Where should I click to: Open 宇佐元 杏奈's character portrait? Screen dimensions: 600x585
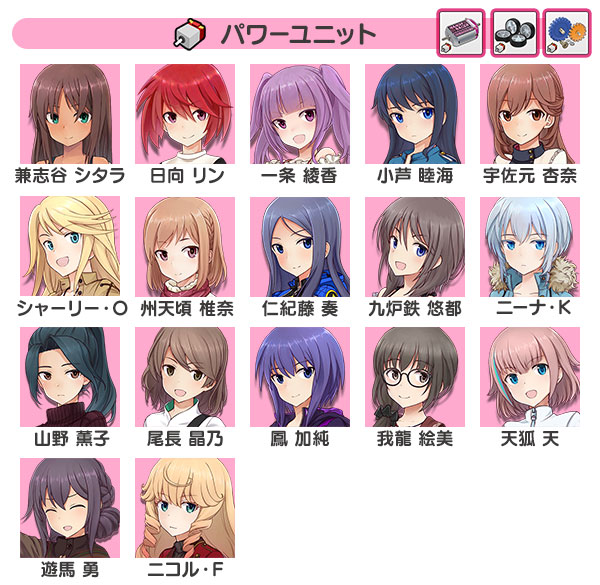530,114
